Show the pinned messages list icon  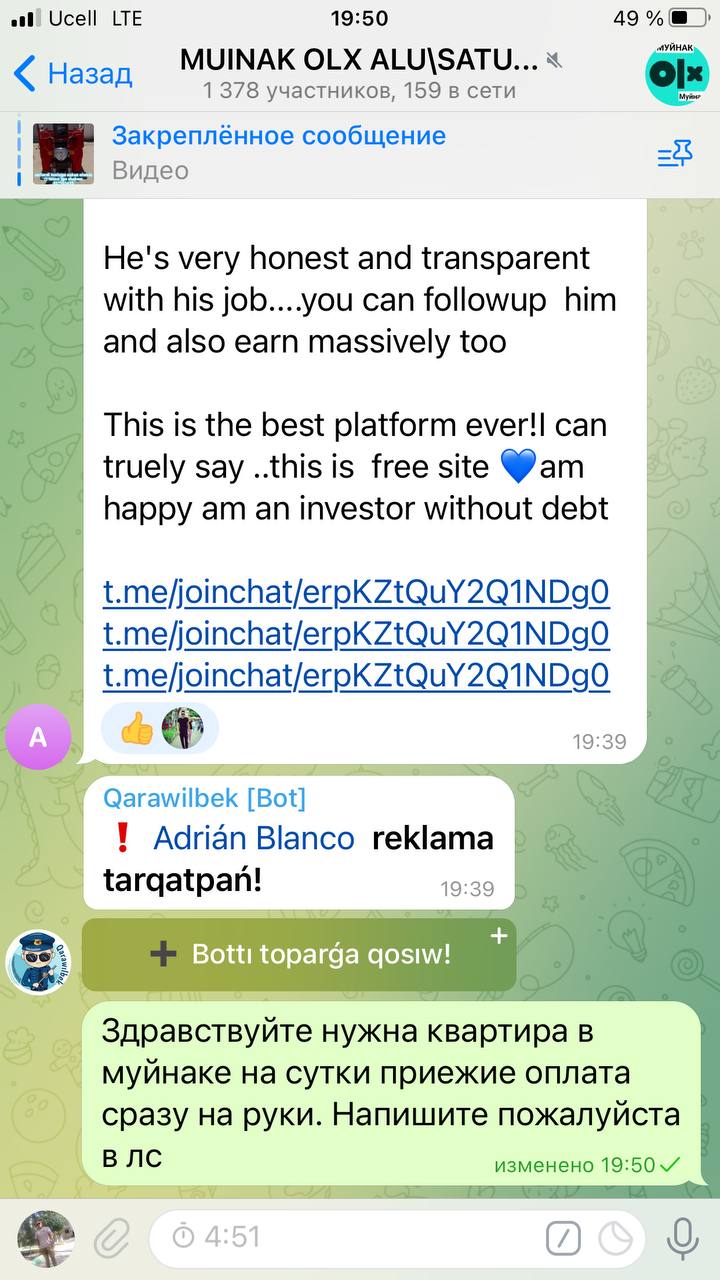click(675, 153)
